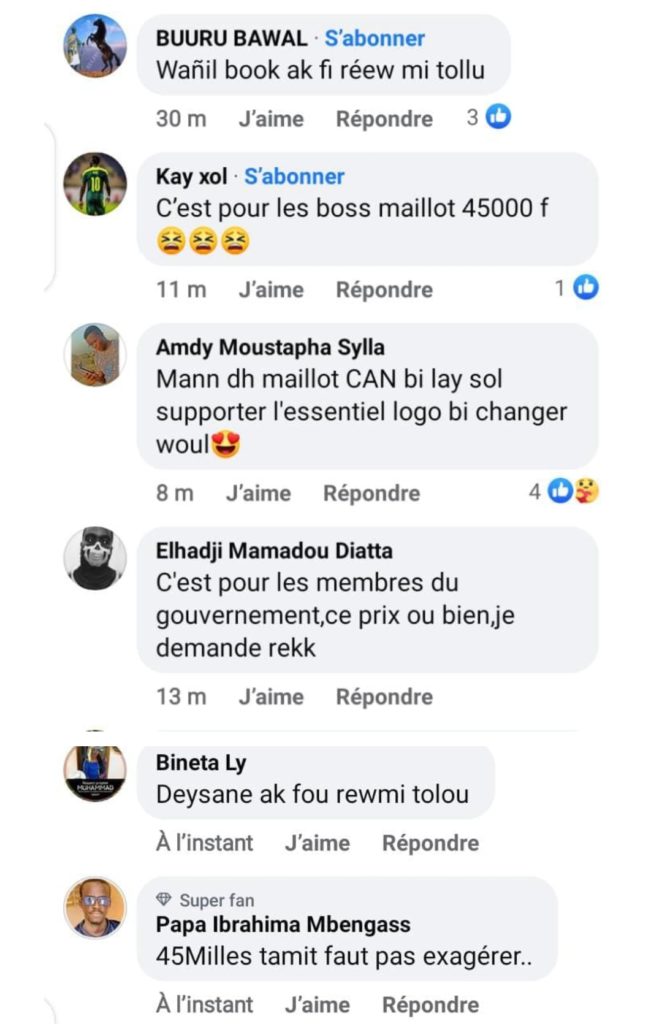
Task: Reply to Bineta Ly's comment
Action: [430, 843]
